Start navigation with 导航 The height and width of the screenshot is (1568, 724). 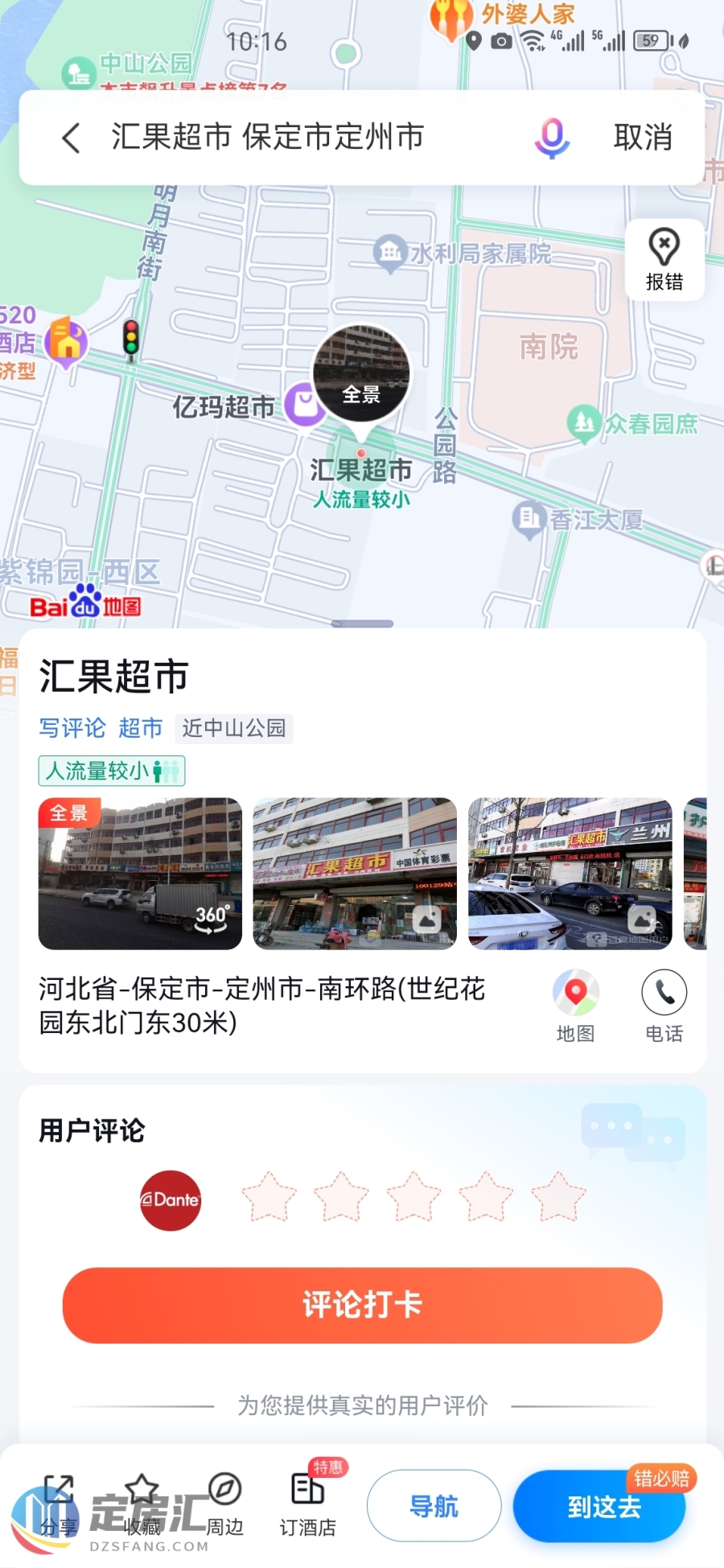(434, 1506)
